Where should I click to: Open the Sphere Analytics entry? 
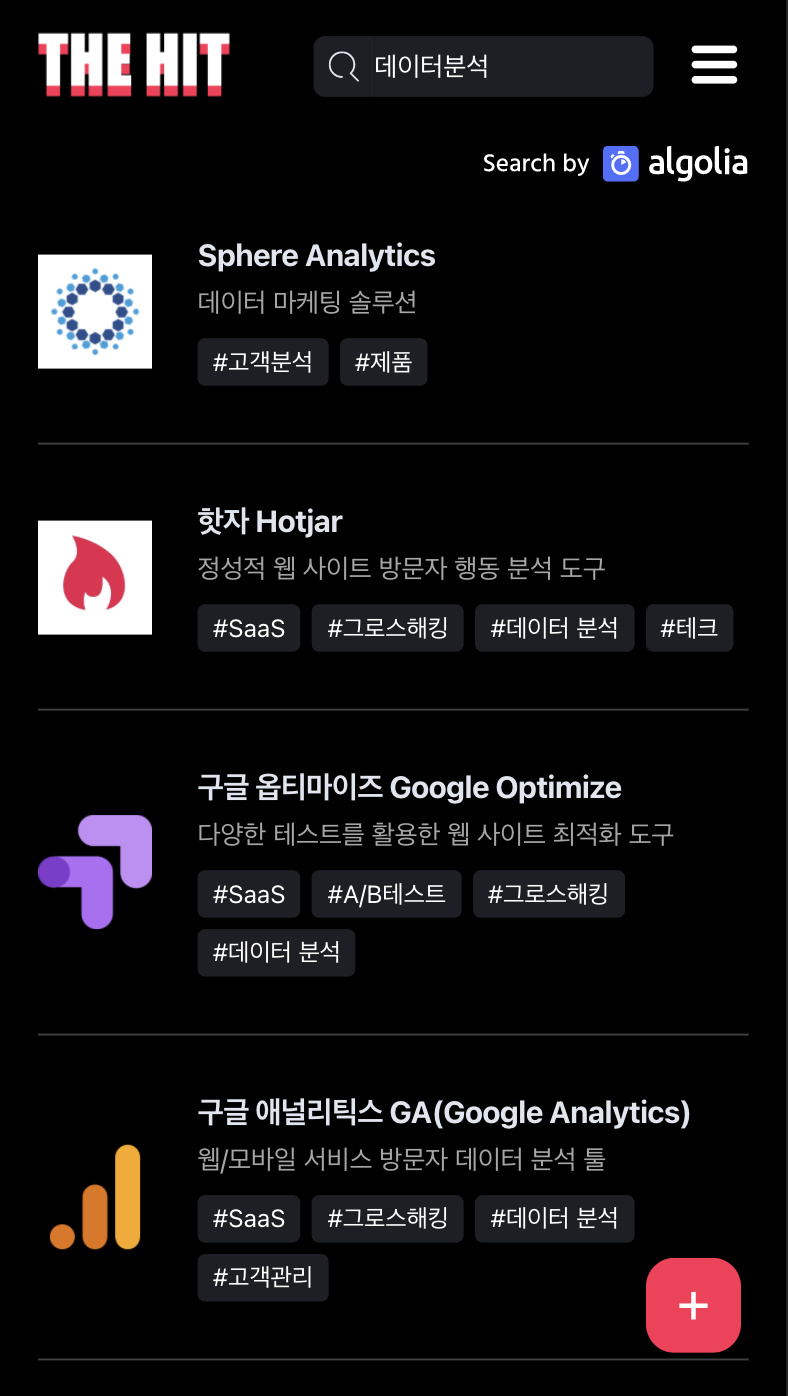[x=315, y=256]
